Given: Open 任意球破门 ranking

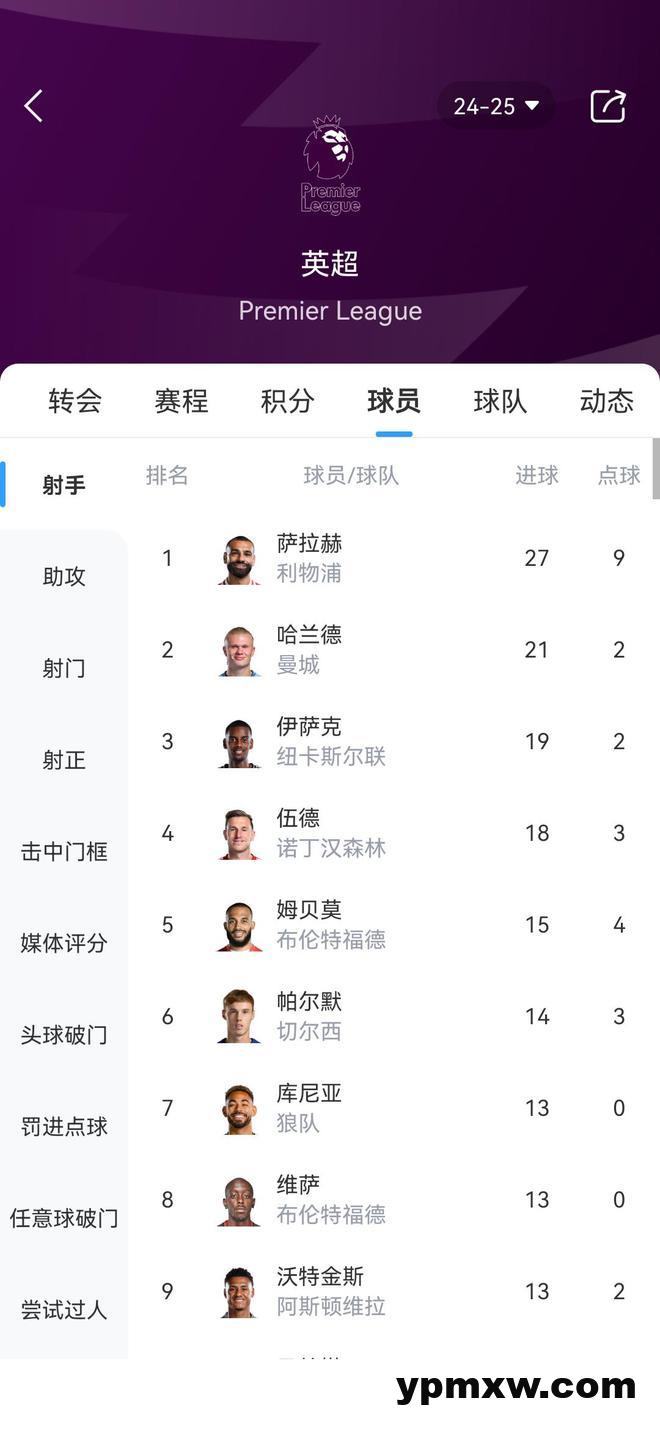Looking at the screenshot, I should click(64, 1218).
